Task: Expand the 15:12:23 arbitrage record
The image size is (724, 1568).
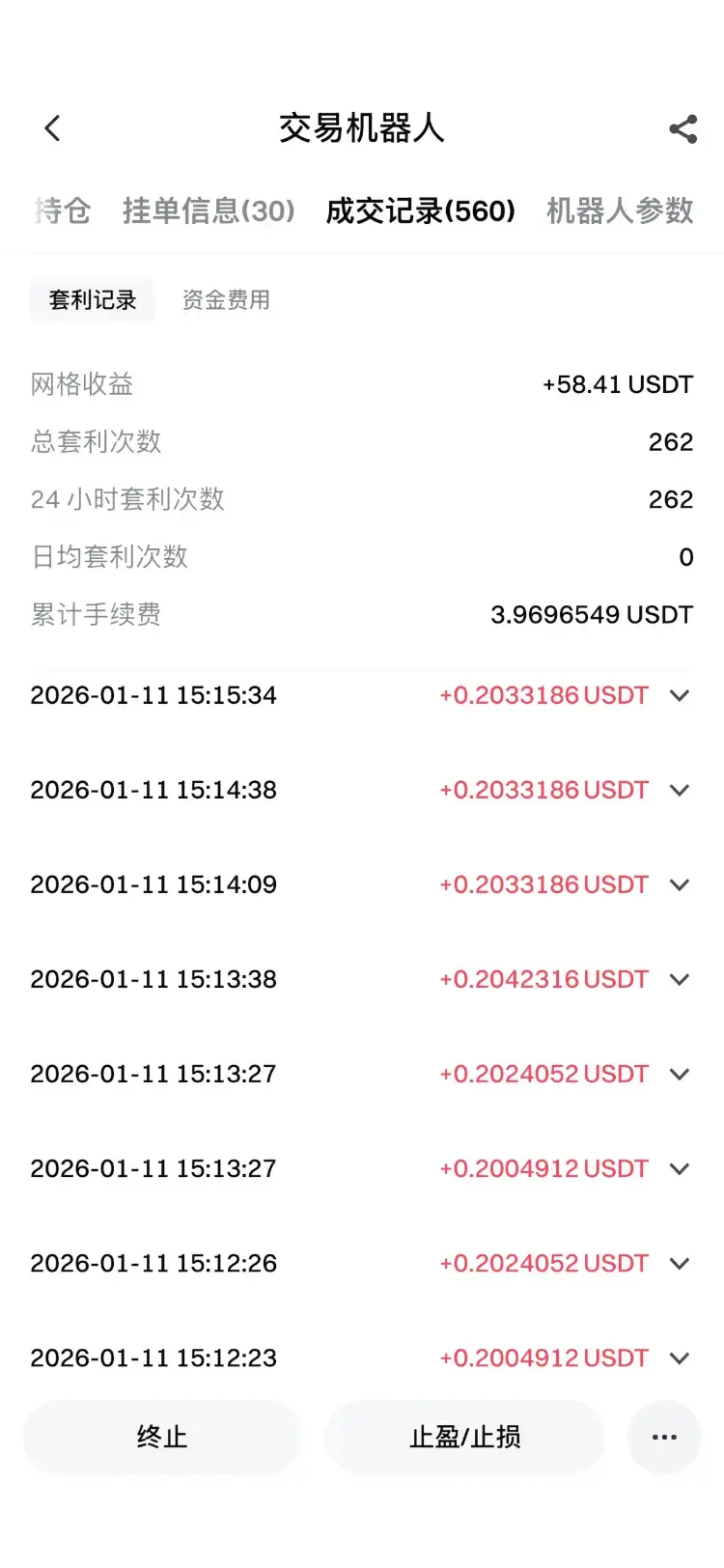Action: [x=680, y=1358]
